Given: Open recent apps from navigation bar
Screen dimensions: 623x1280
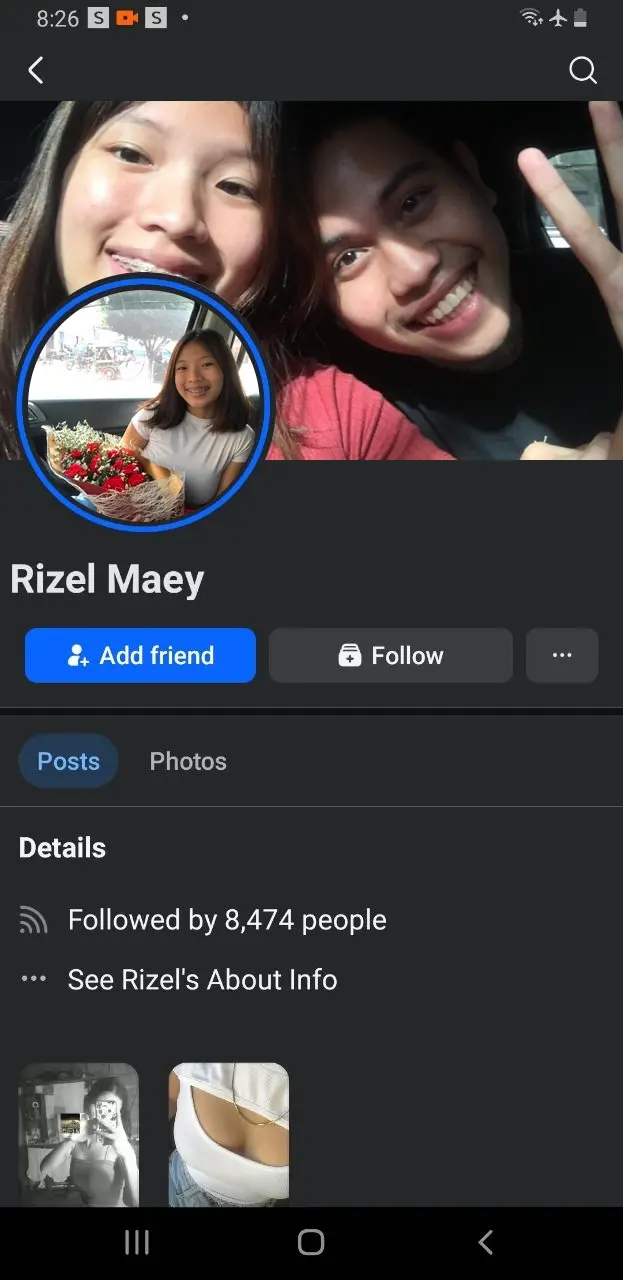Looking at the screenshot, I should click(137, 1242).
